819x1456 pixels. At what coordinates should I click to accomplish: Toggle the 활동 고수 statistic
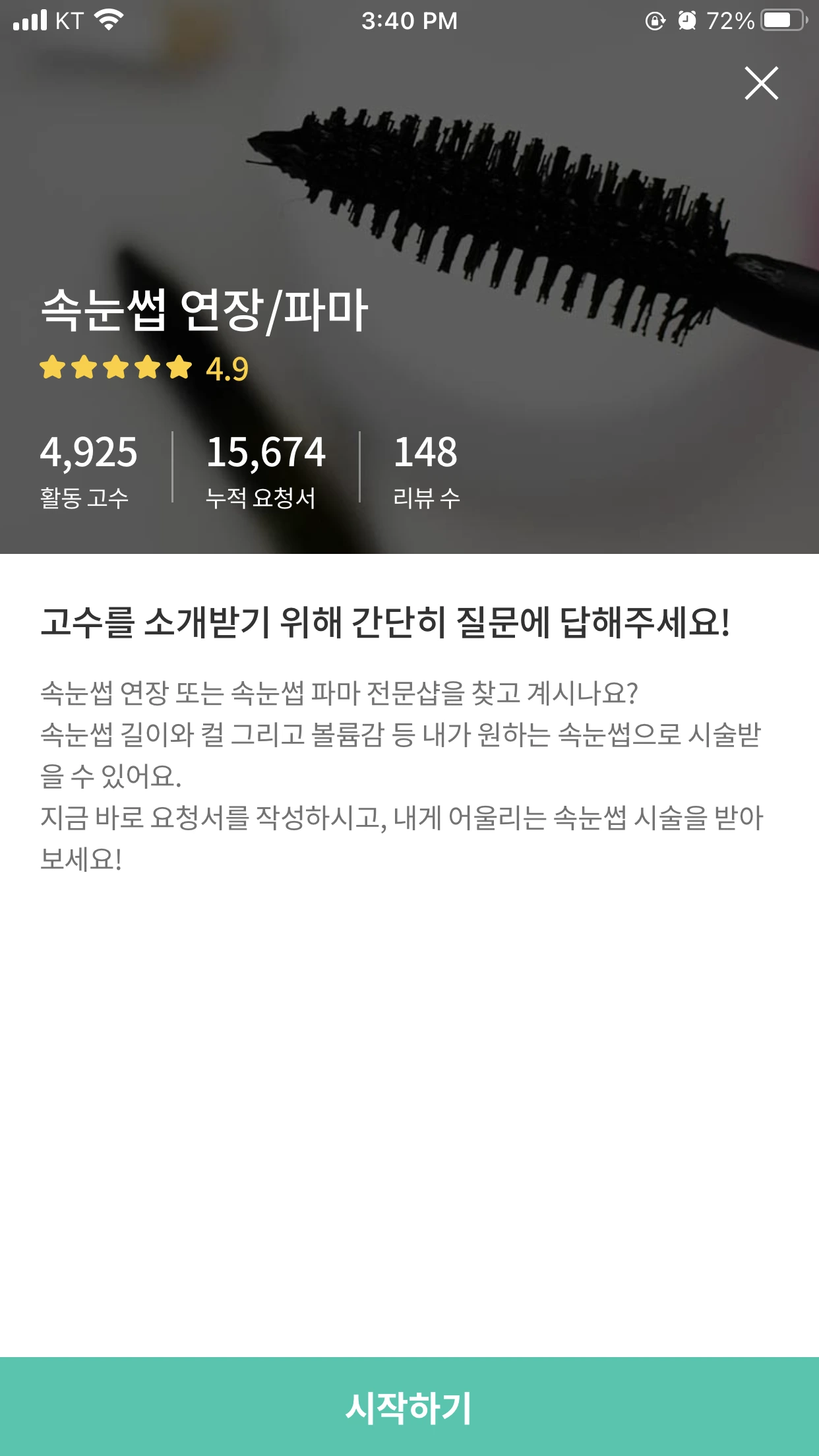(x=89, y=468)
